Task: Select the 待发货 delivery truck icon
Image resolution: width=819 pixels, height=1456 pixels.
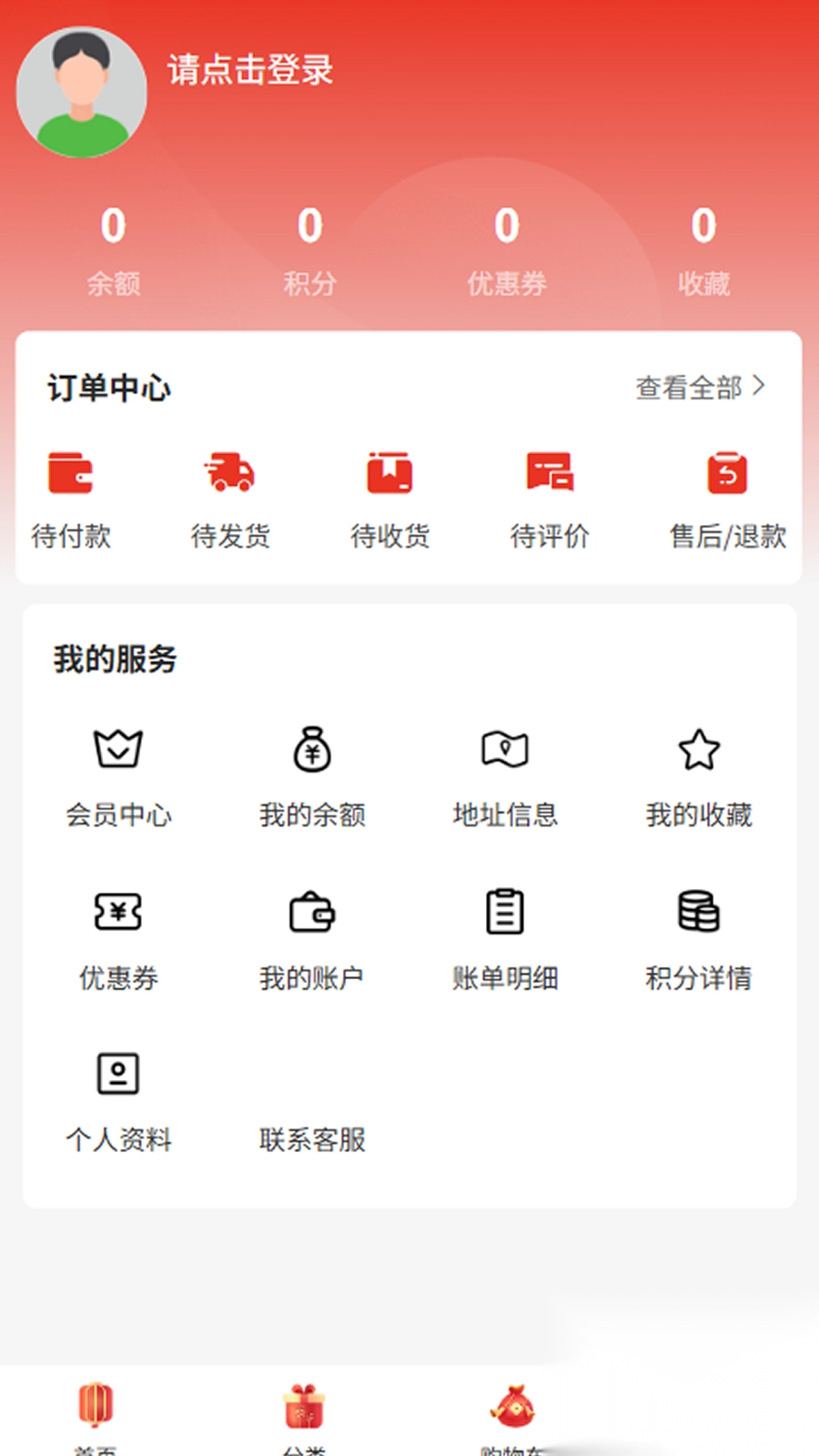Action: tap(229, 472)
